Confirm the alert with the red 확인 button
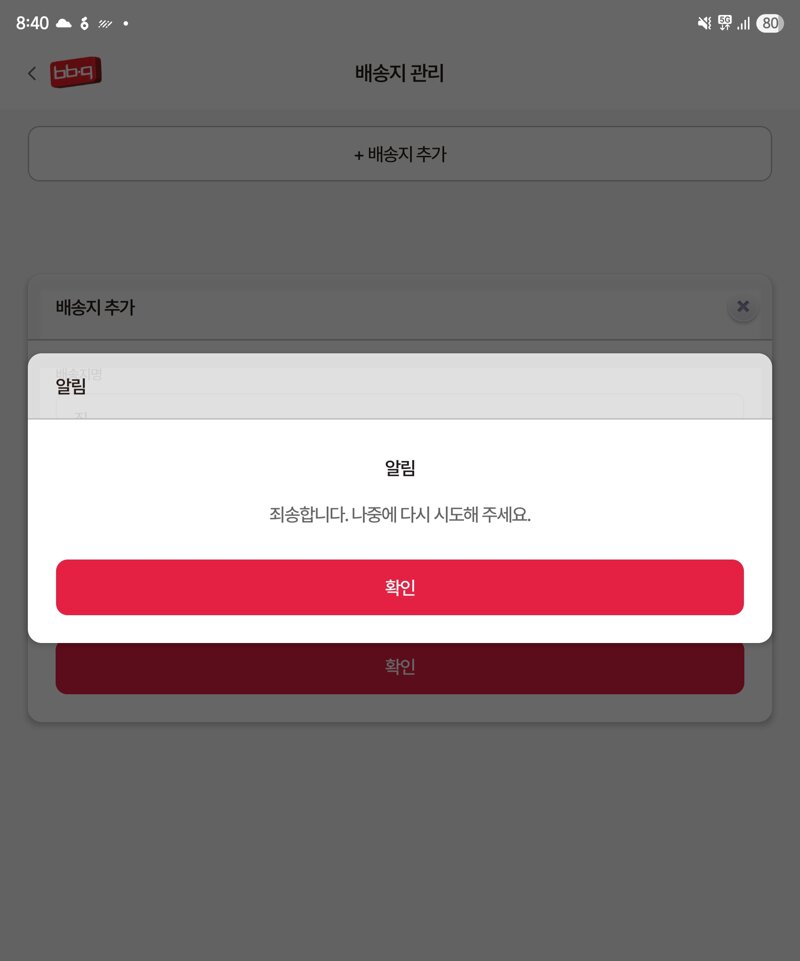The image size is (800, 961). 400,587
